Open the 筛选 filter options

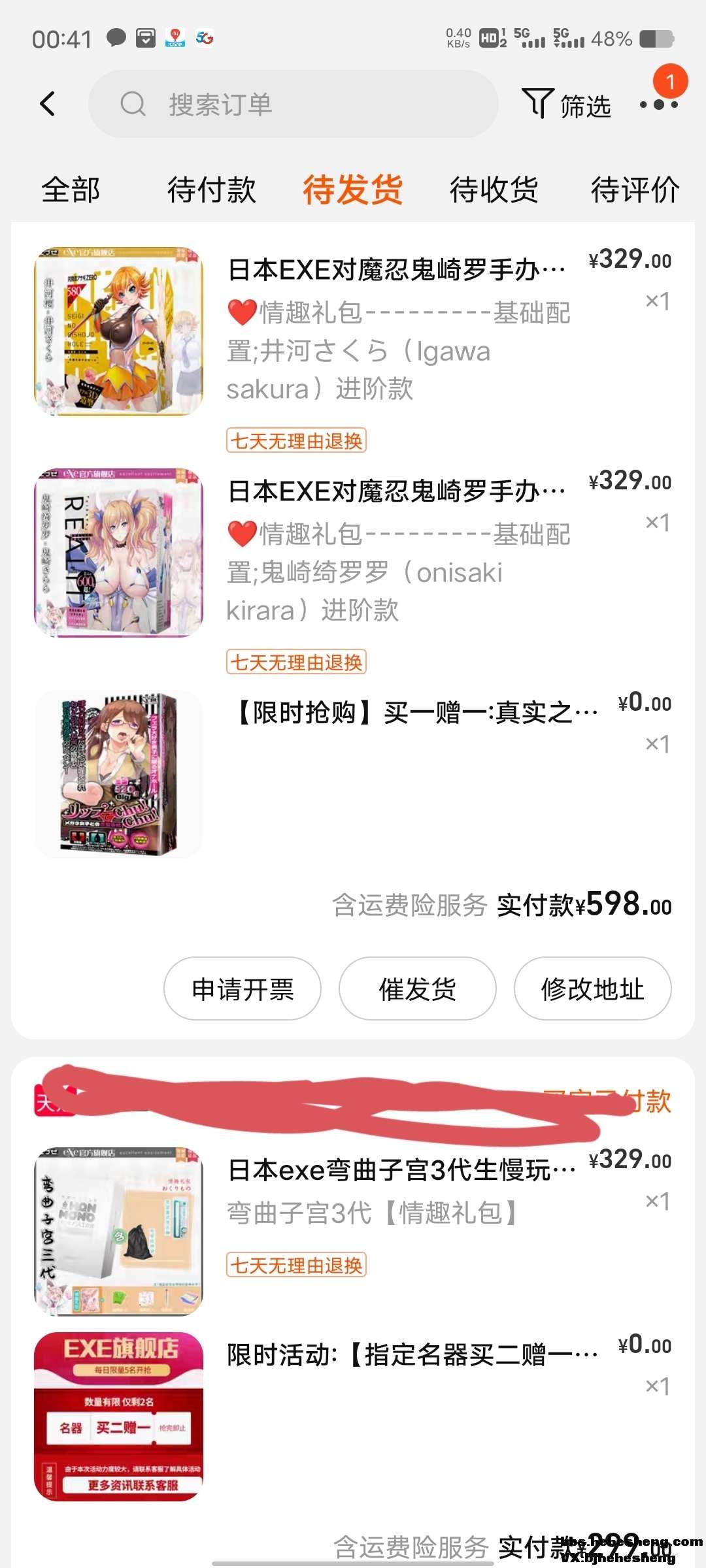coord(566,105)
